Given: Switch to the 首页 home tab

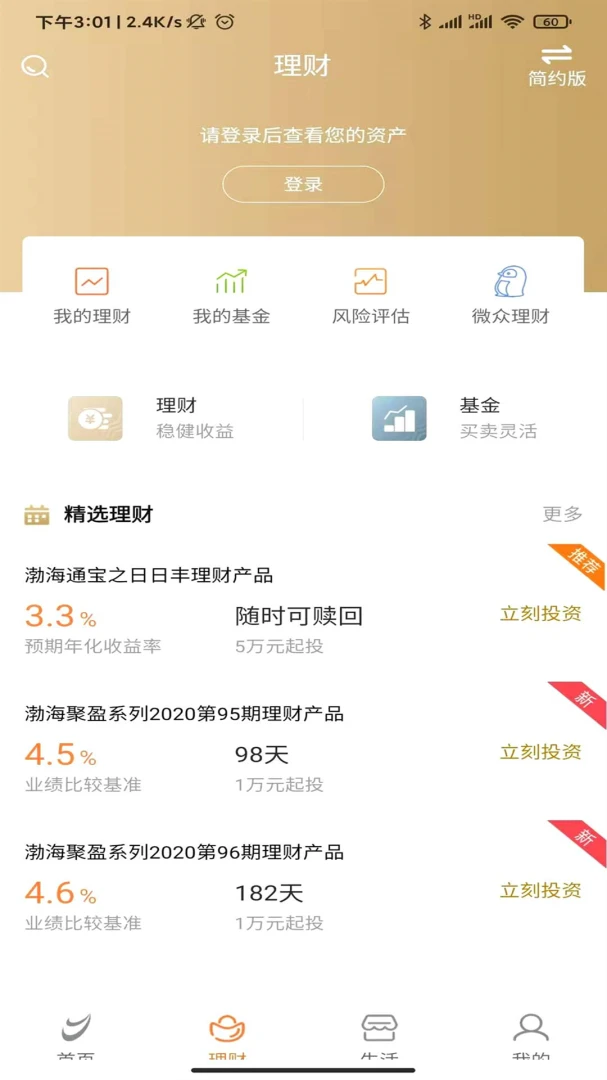Looking at the screenshot, I should tap(76, 1035).
